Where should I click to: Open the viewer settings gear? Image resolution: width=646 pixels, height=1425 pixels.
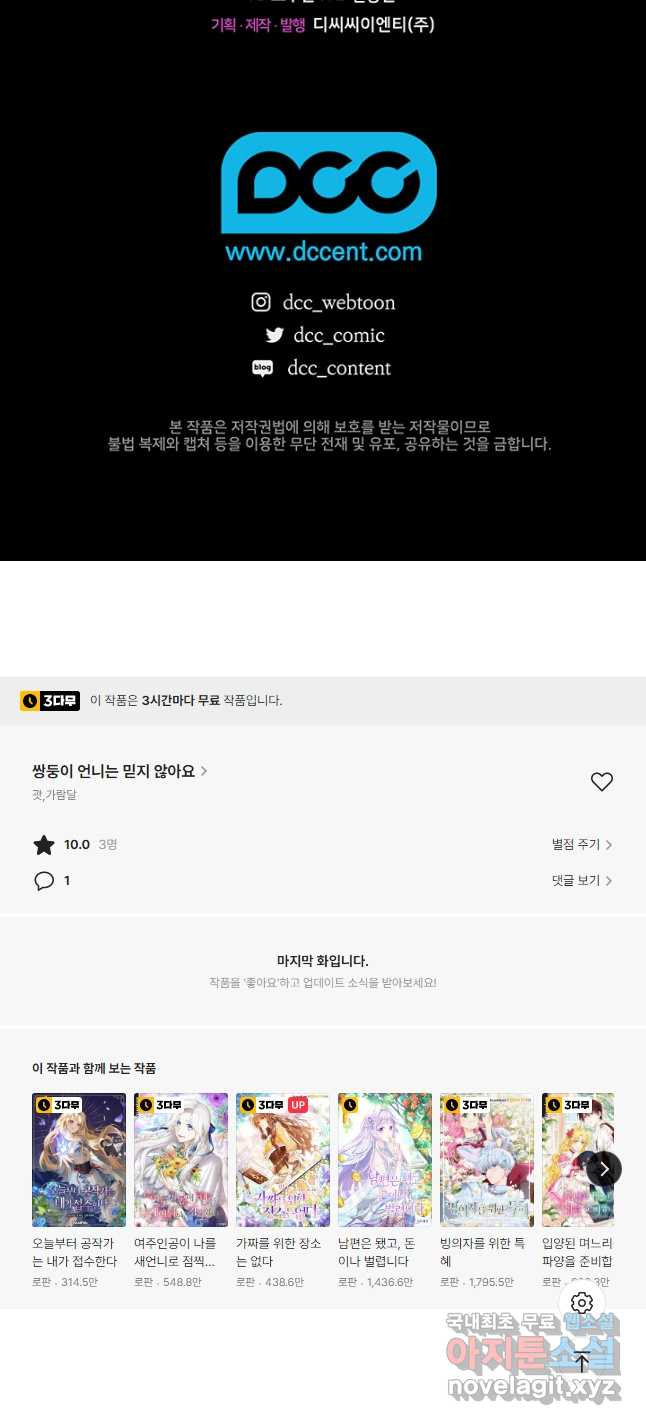click(582, 1303)
